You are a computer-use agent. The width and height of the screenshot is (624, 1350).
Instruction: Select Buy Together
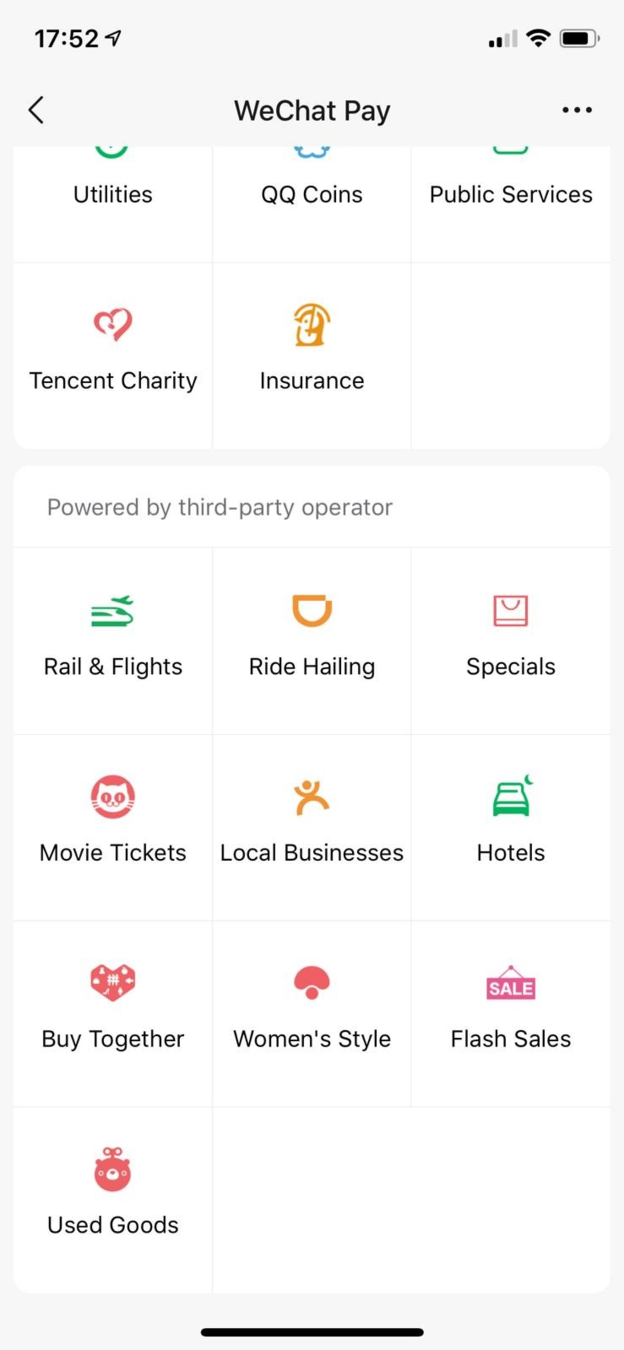pyautogui.click(x=113, y=1010)
